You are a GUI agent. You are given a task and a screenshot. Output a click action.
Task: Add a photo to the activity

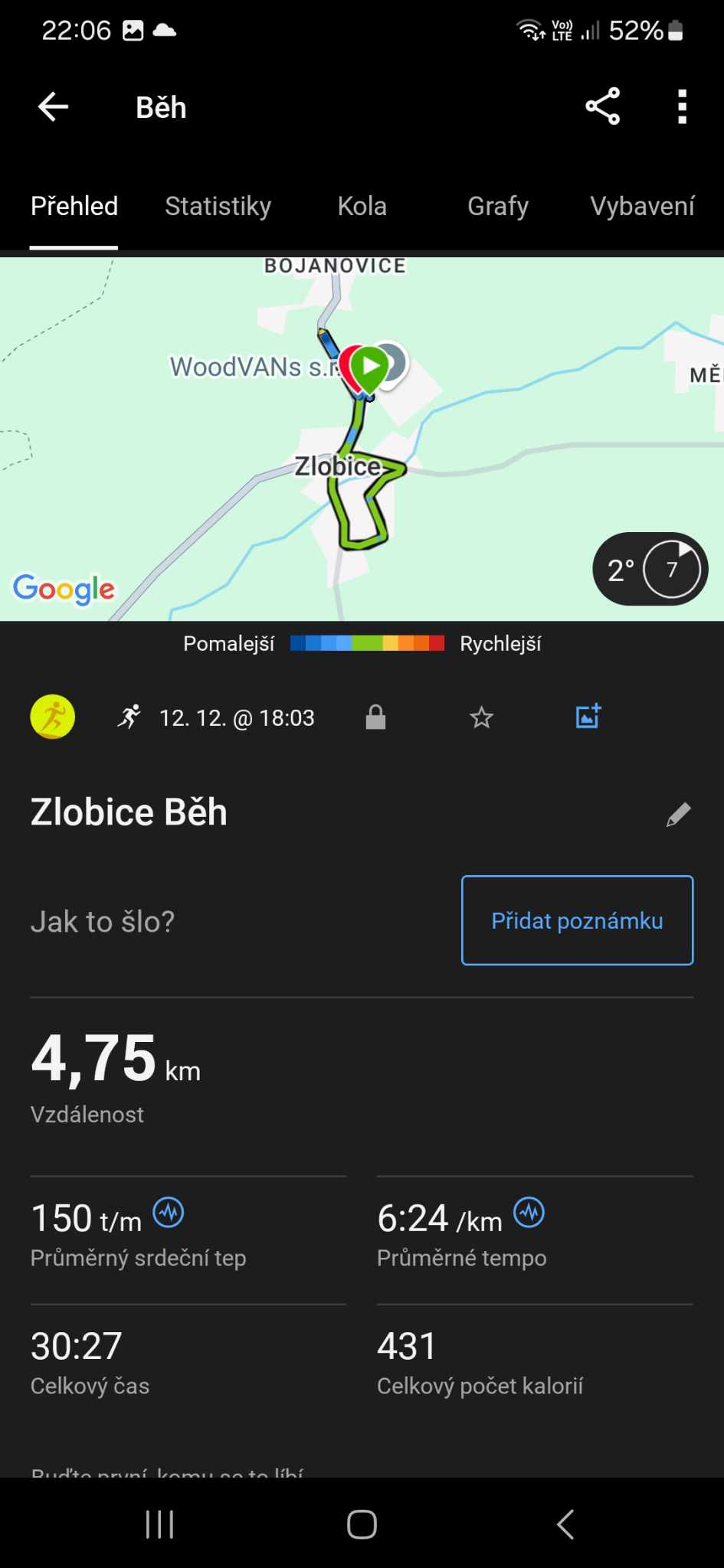click(x=588, y=717)
